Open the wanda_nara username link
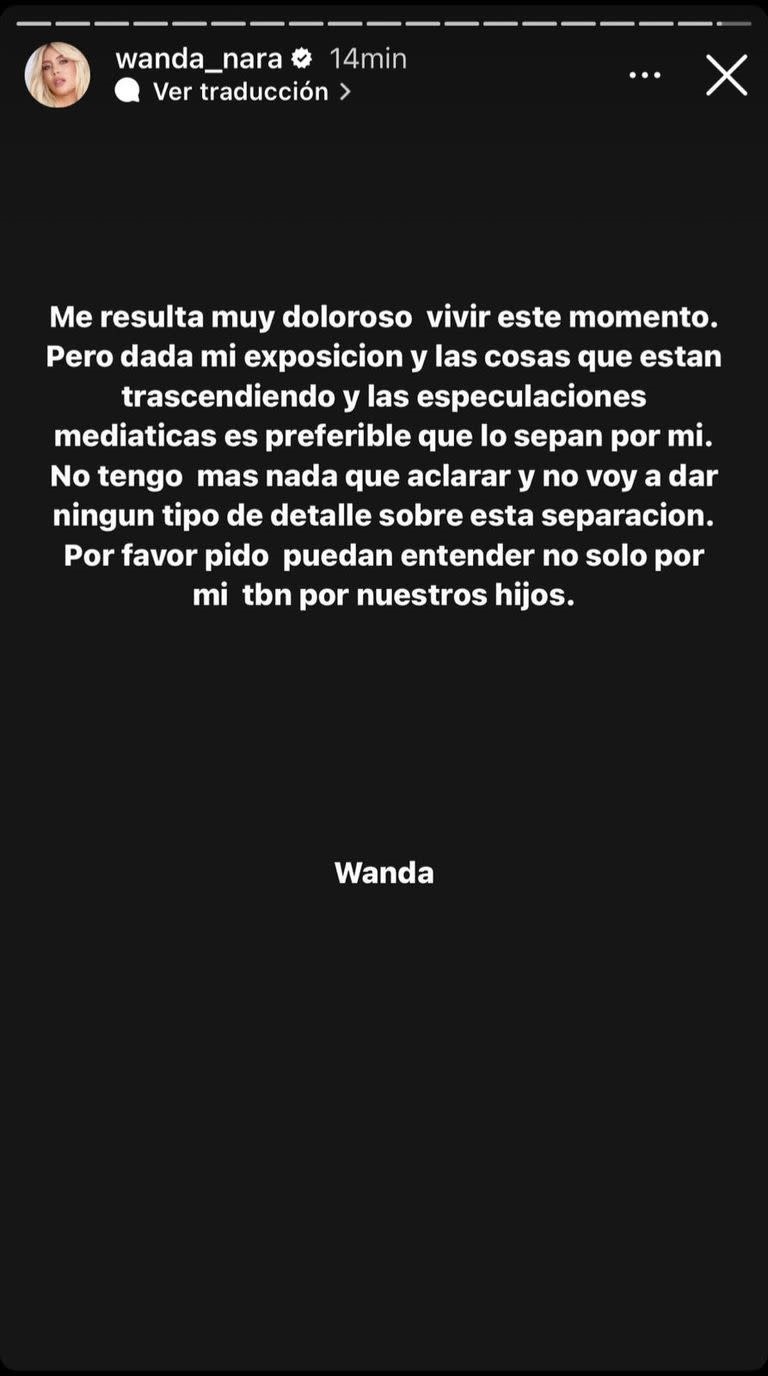768x1376 pixels. (x=198, y=59)
